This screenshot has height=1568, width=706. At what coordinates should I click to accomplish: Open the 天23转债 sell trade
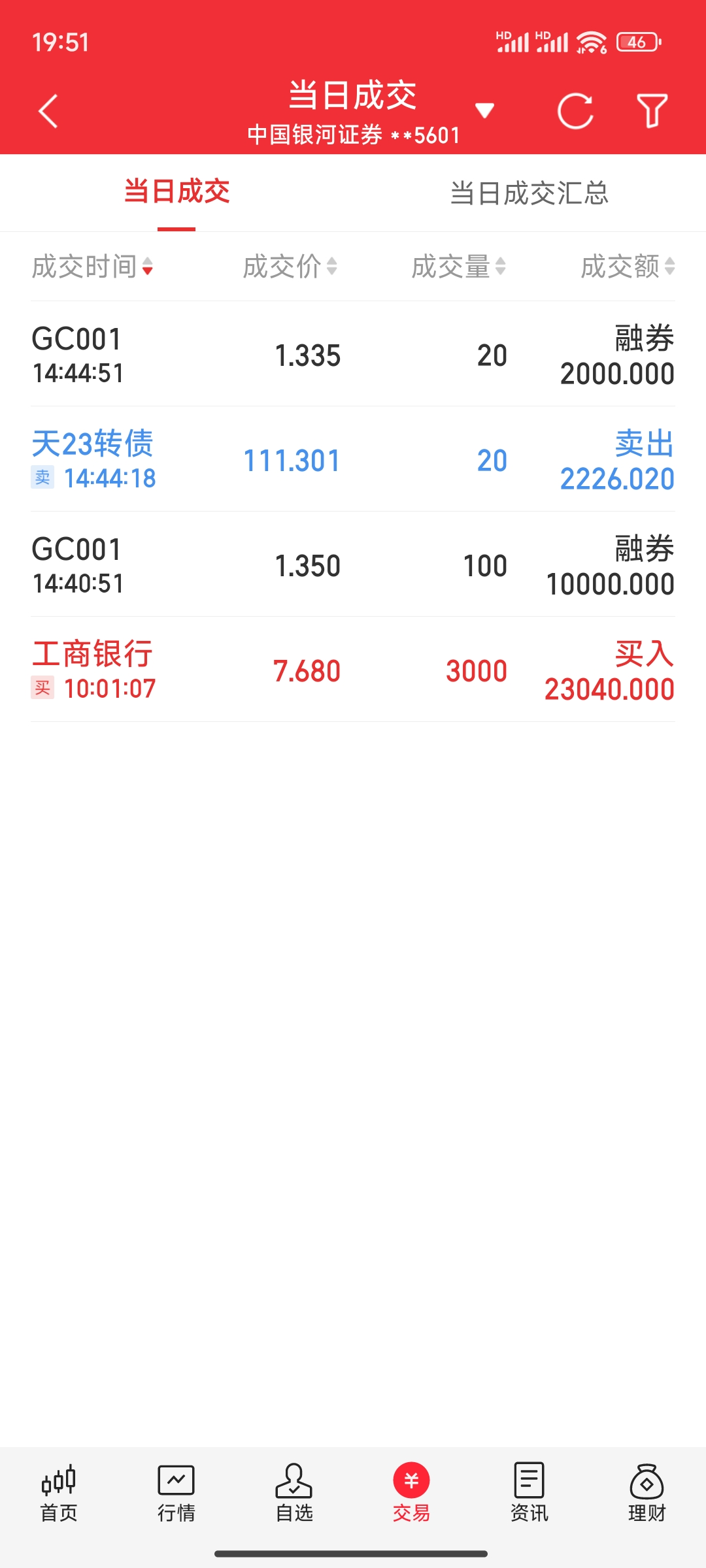(353, 460)
